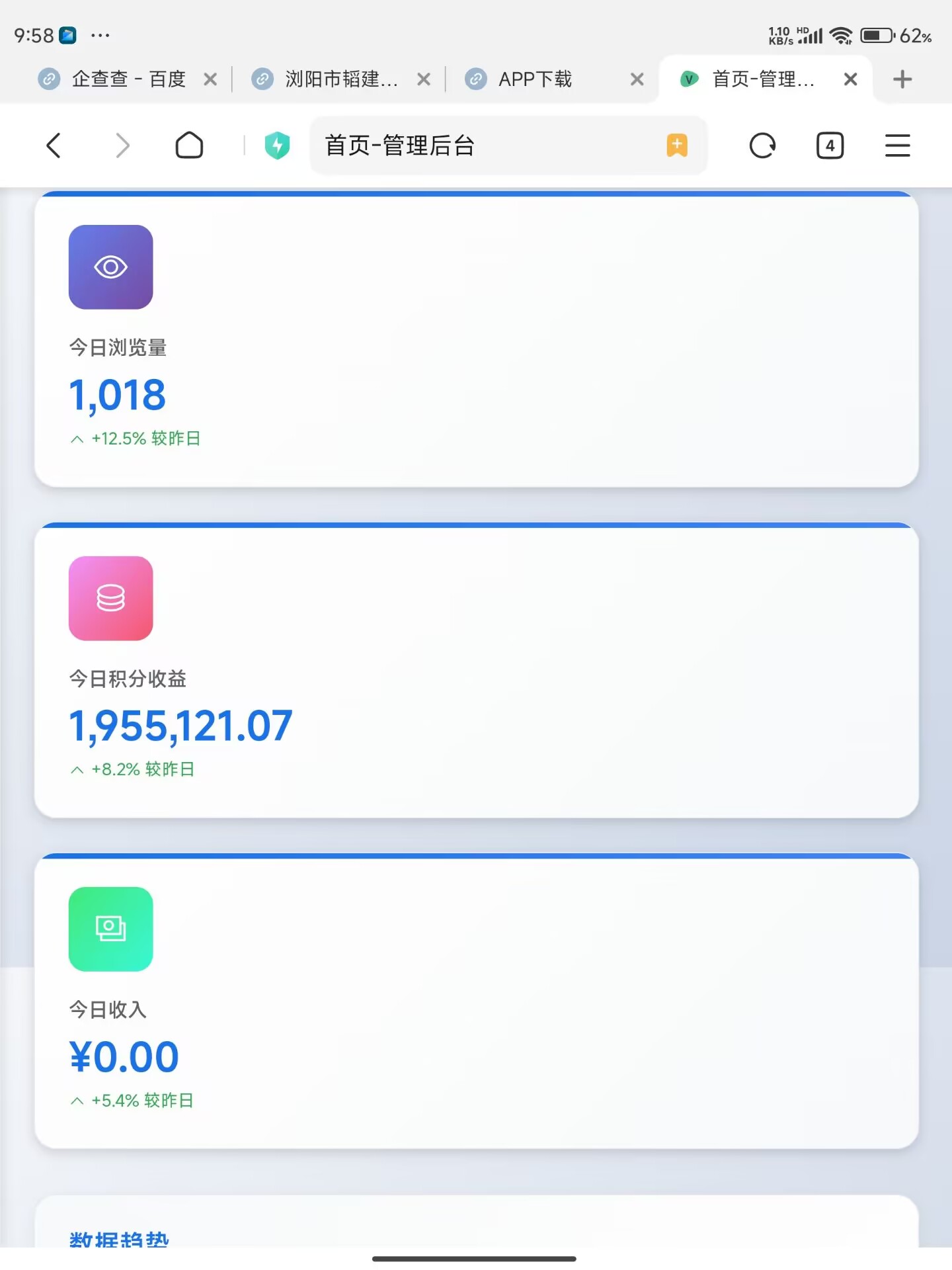Open the 今日浏览量 card
The height and width of the screenshot is (1270, 952).
(476, 341)
